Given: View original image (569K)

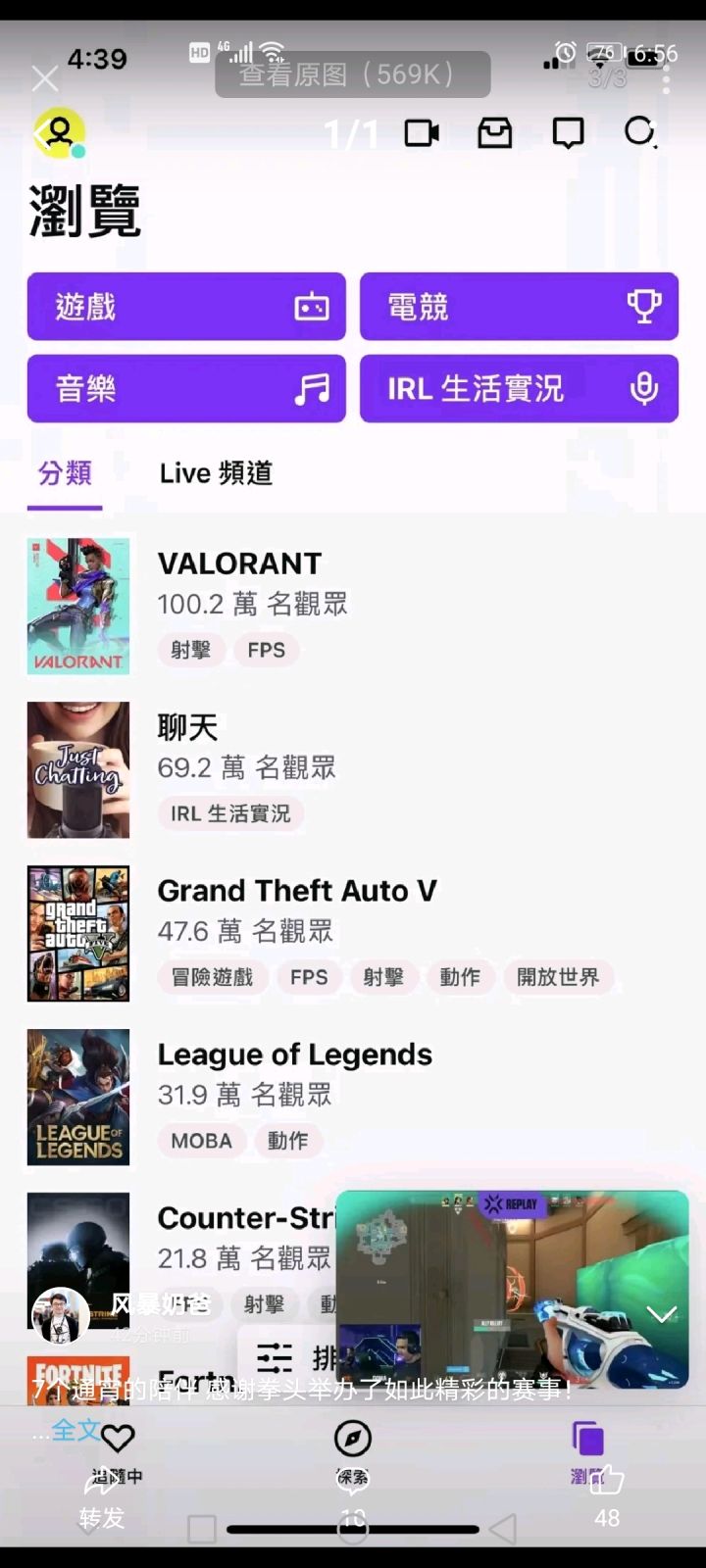Looking at the screenshot, I should tap(352, 74).
